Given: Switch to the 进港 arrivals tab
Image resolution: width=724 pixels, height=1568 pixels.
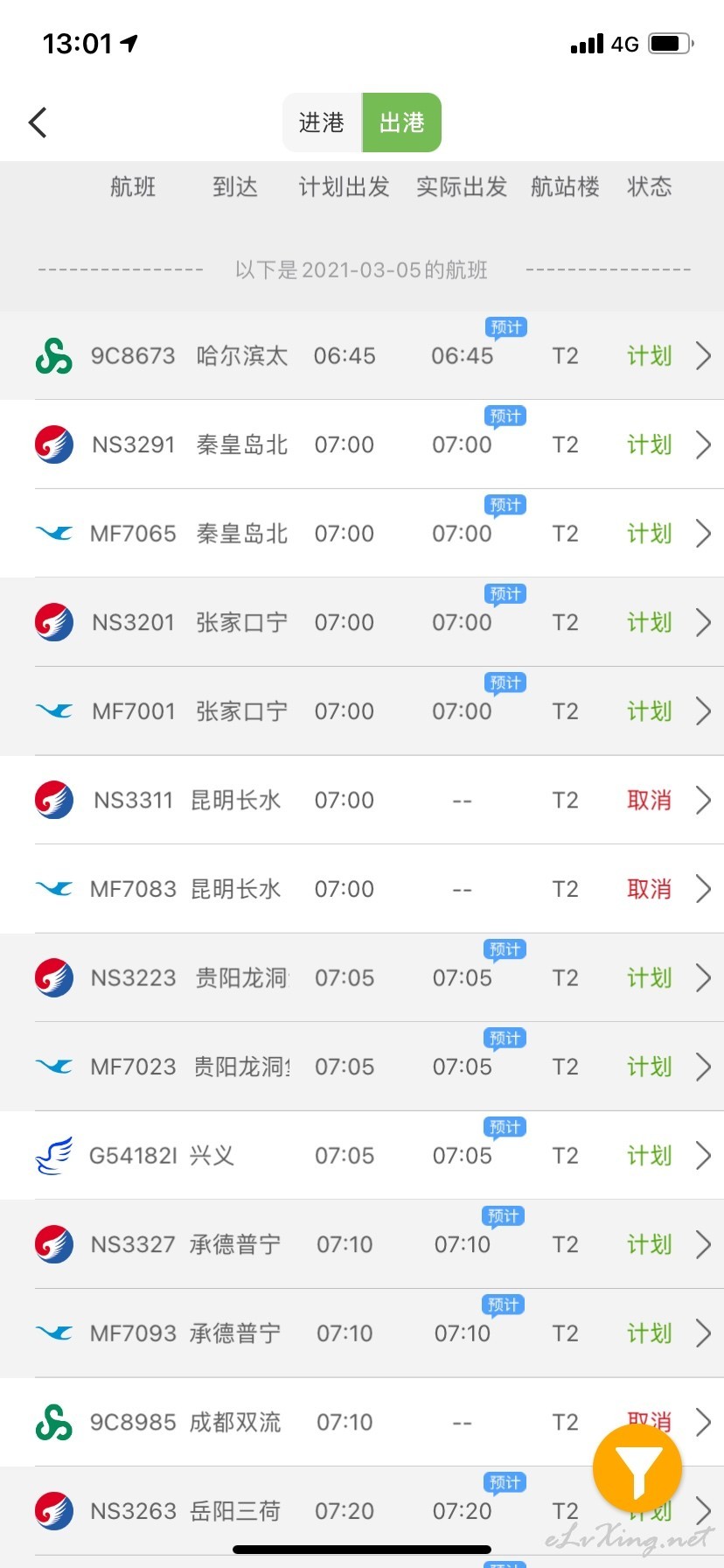Looking at the screenshot, I should coord(322,122).
